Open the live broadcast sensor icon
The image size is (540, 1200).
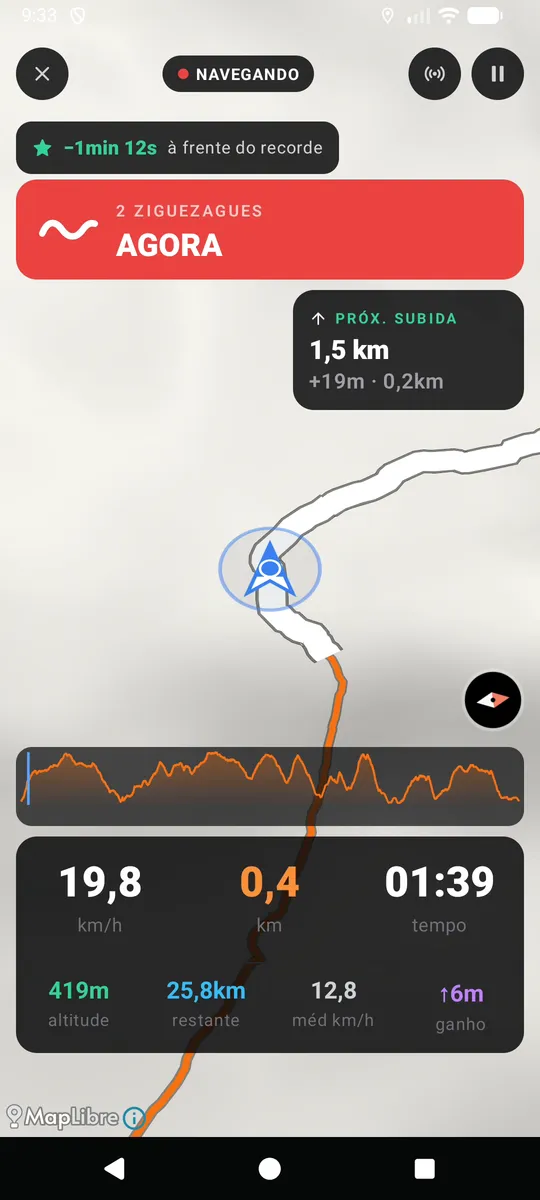435,74
